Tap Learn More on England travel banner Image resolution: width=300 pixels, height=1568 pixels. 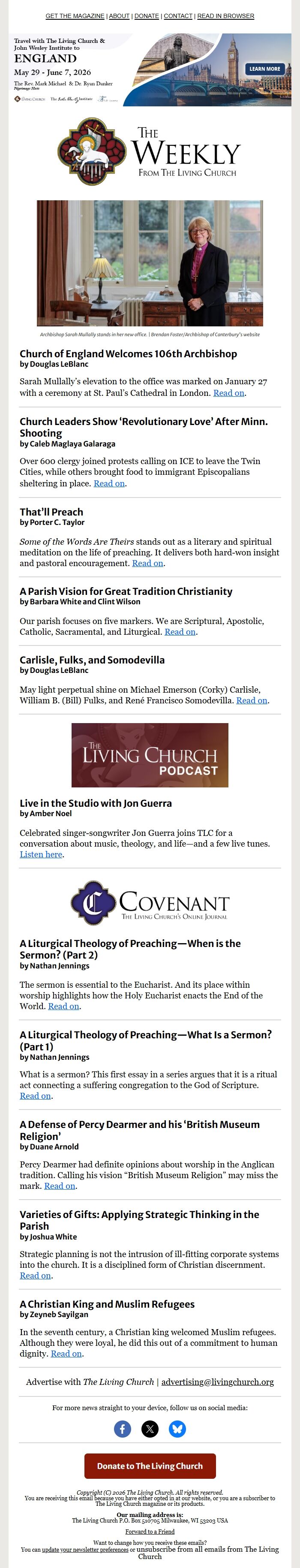coord(264,69)
